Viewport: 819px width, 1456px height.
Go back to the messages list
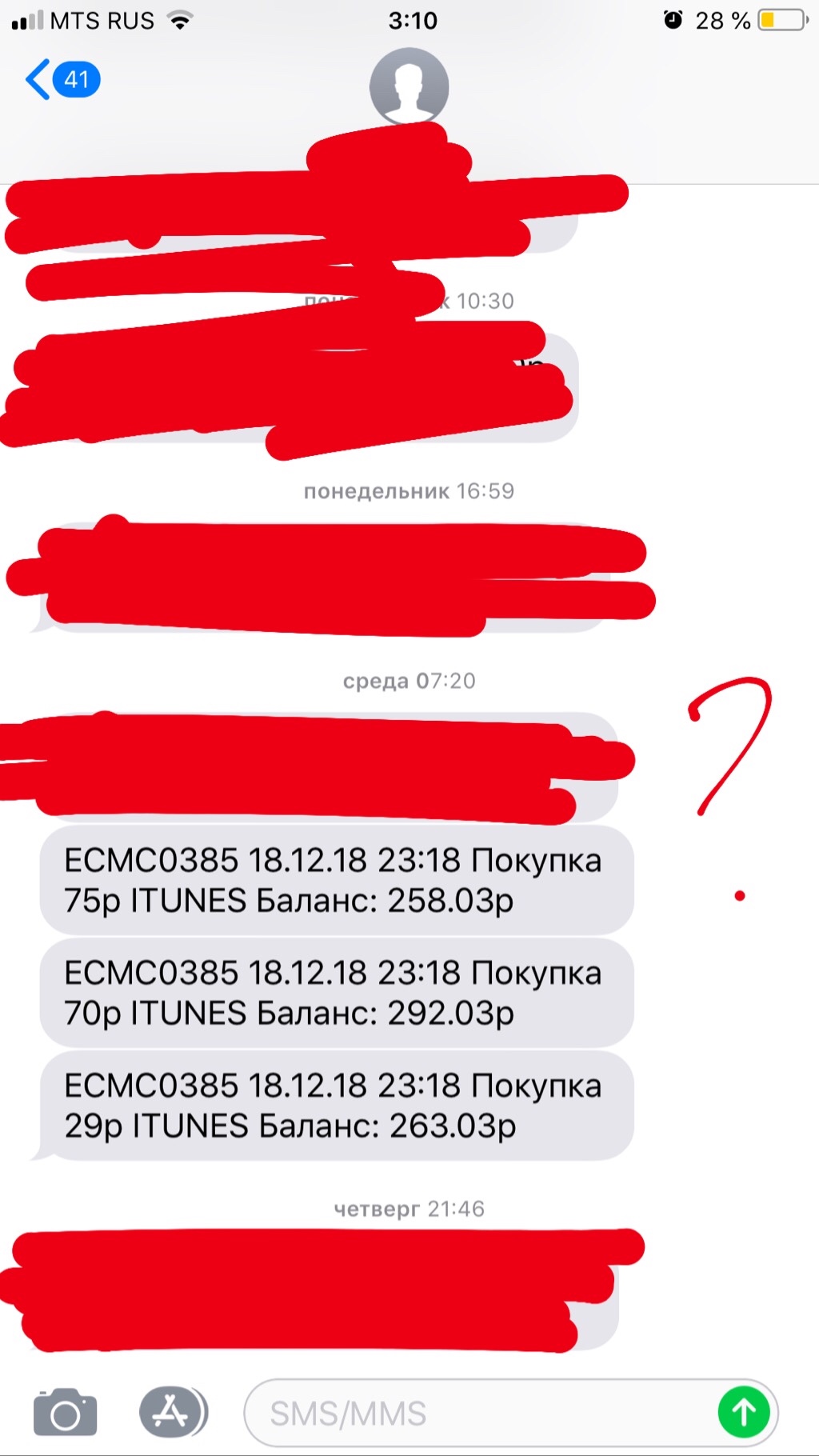pyautogui.click(x=62, y=79)
